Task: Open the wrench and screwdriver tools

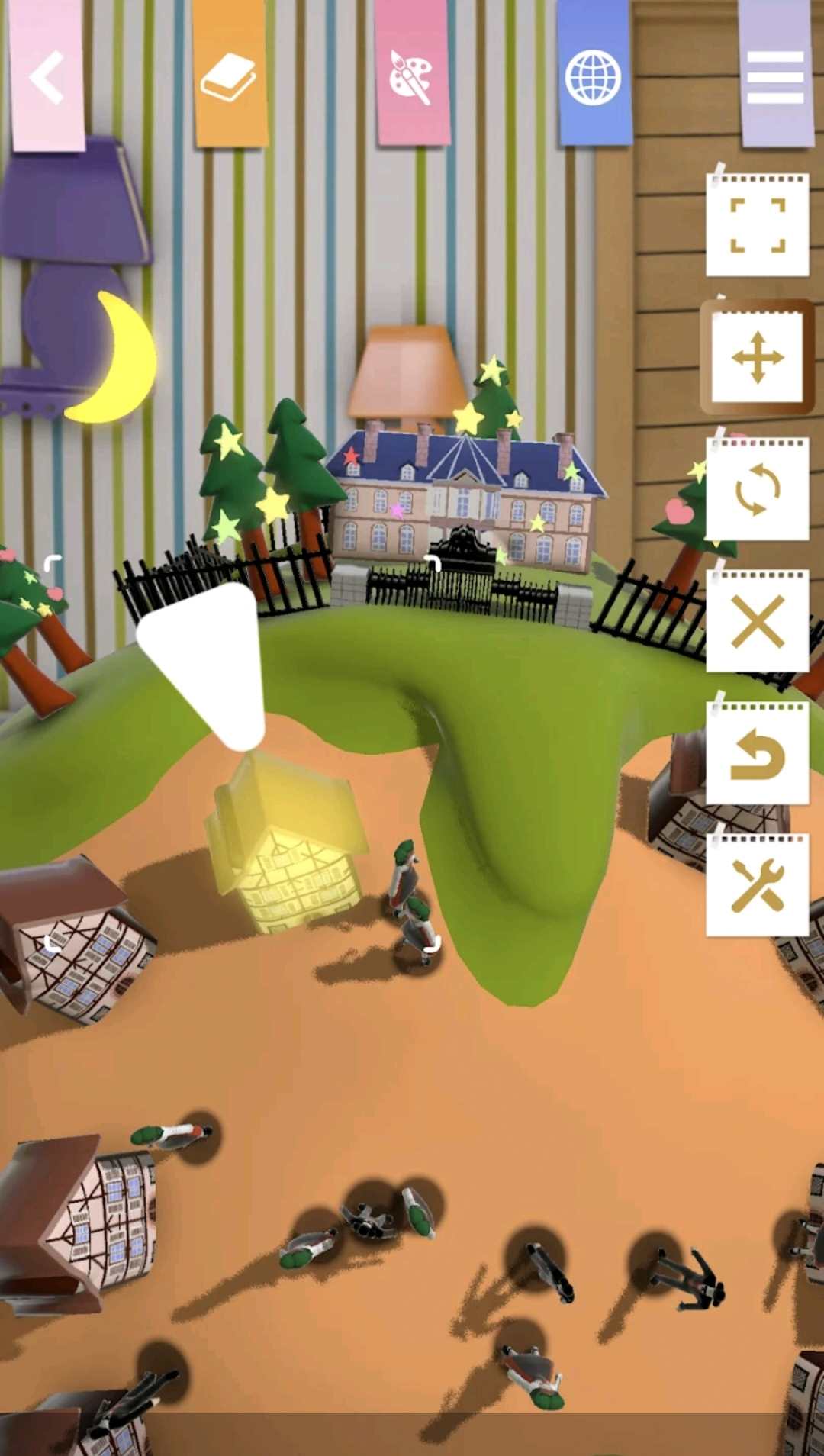Action: 757,885
